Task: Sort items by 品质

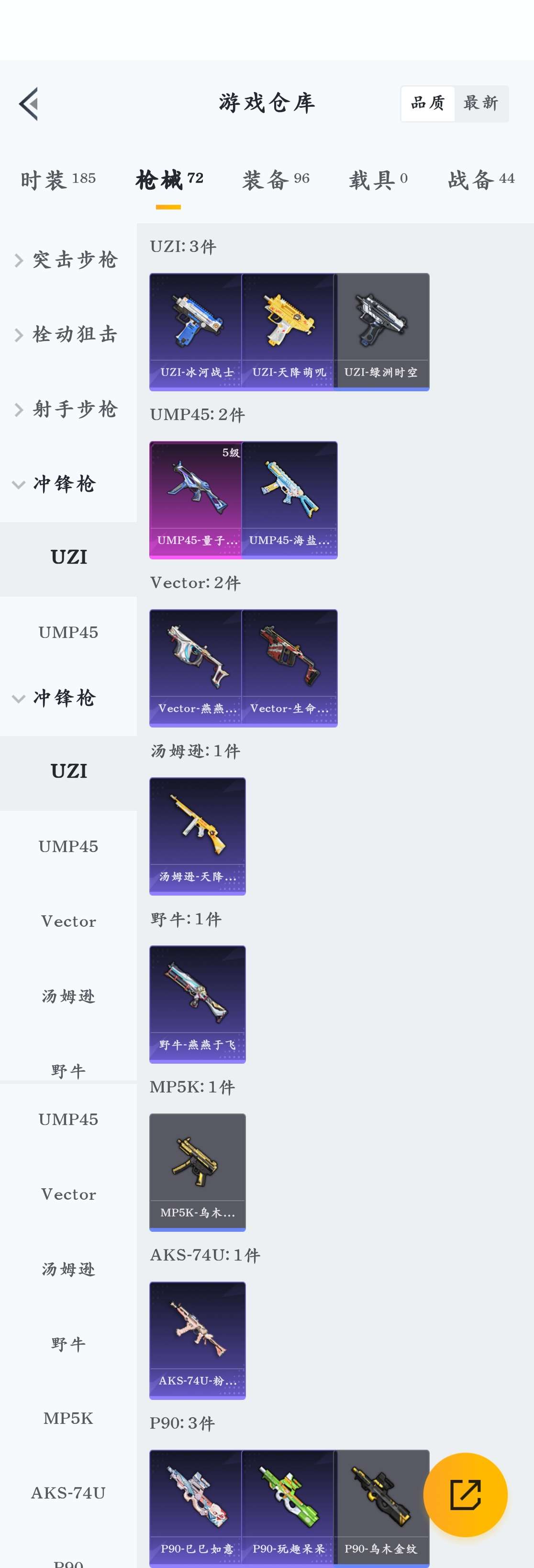Action: tap(428, 103)
